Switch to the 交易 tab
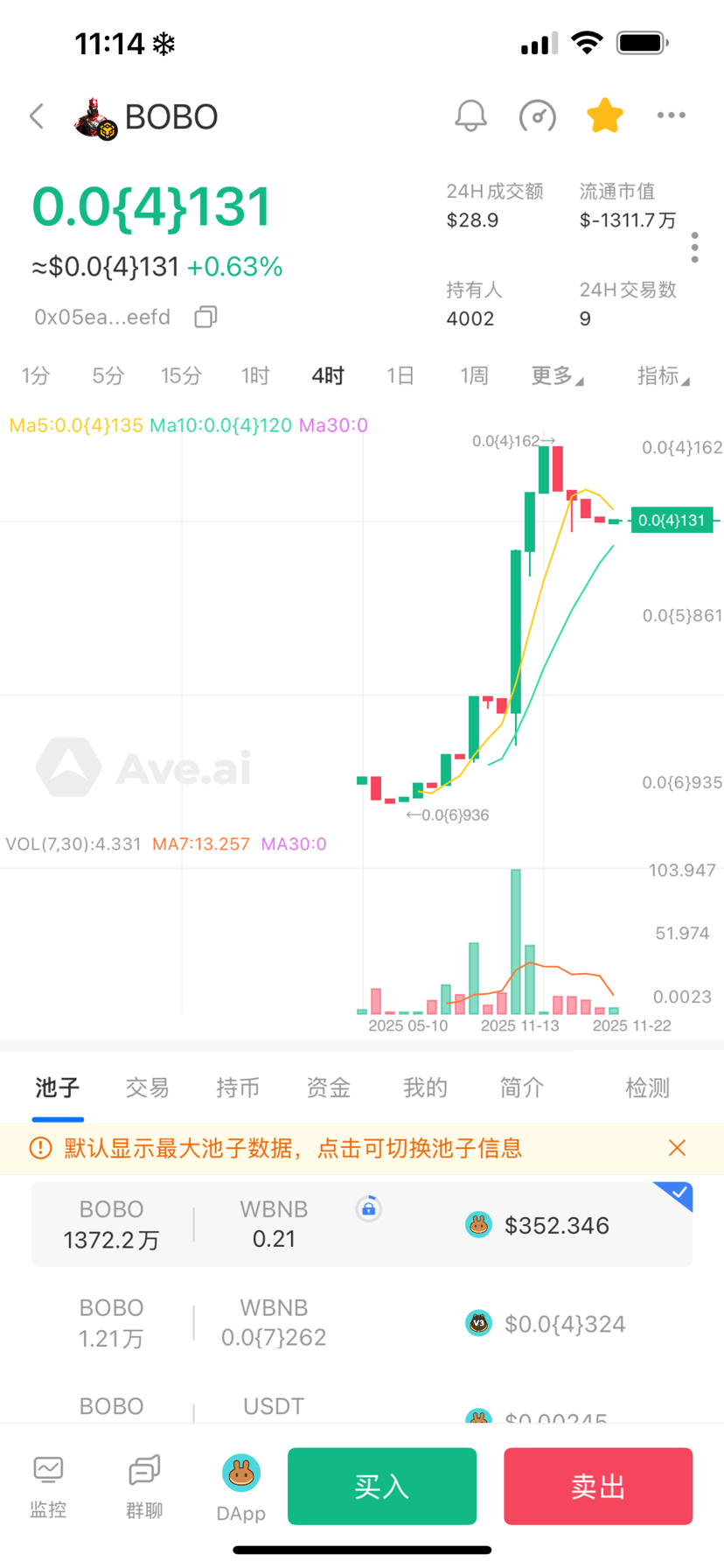This screenshot has width=724, height=1568. [x=147, y=1088]
